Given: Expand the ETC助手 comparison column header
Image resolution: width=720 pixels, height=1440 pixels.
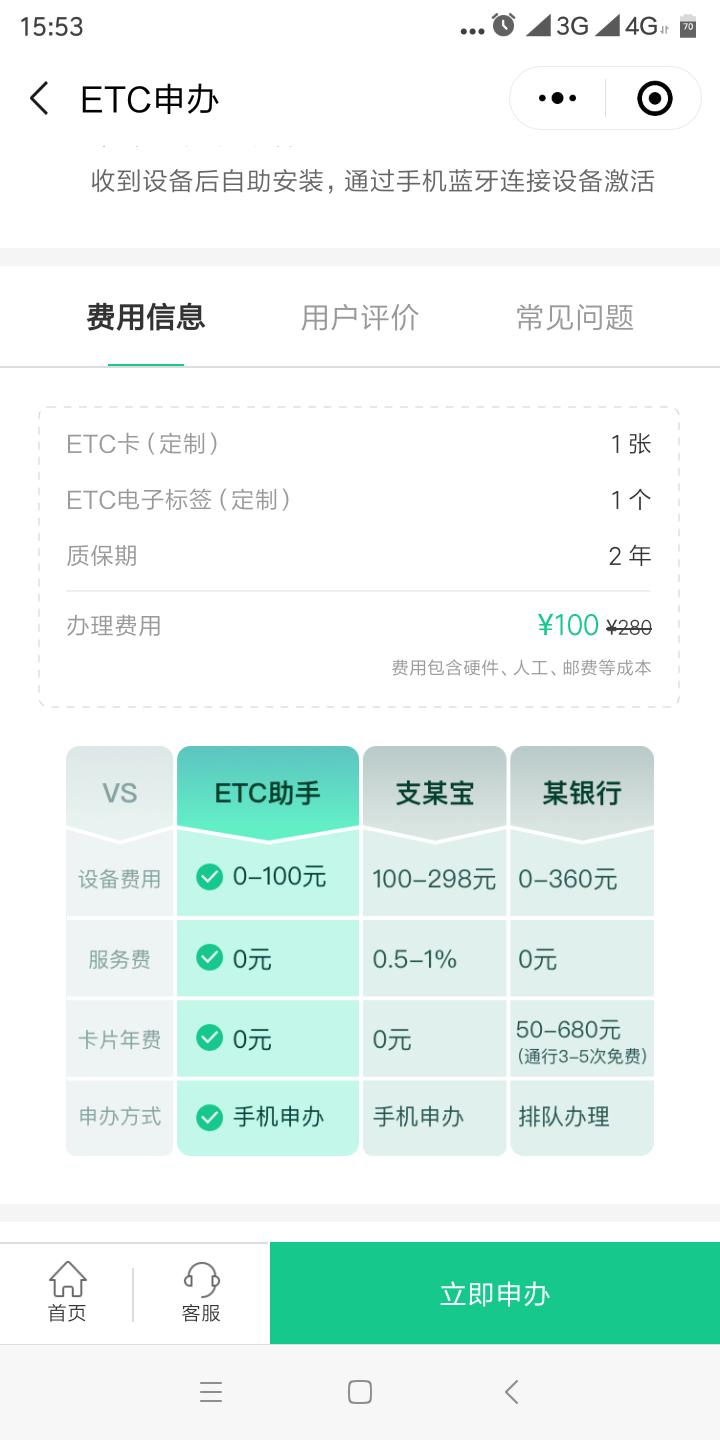Looking at the screenshot, I should (267, 790).
